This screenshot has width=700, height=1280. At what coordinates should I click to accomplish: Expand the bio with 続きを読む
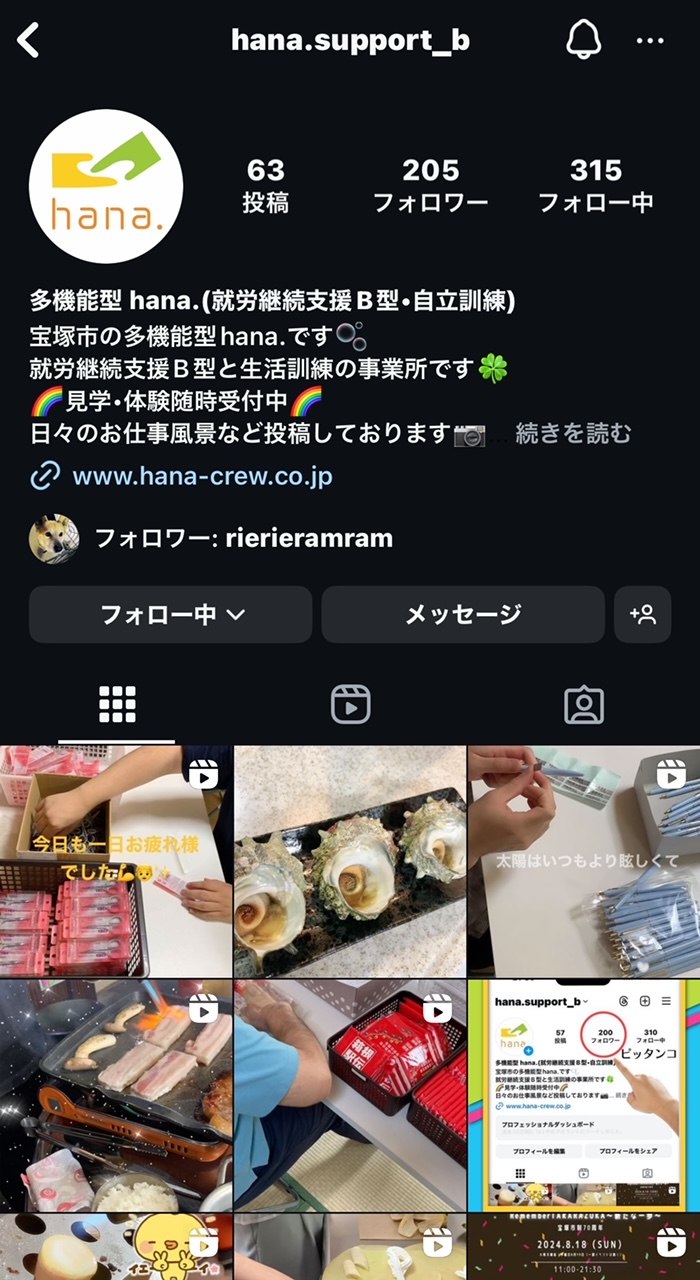[x=573, y=433]
